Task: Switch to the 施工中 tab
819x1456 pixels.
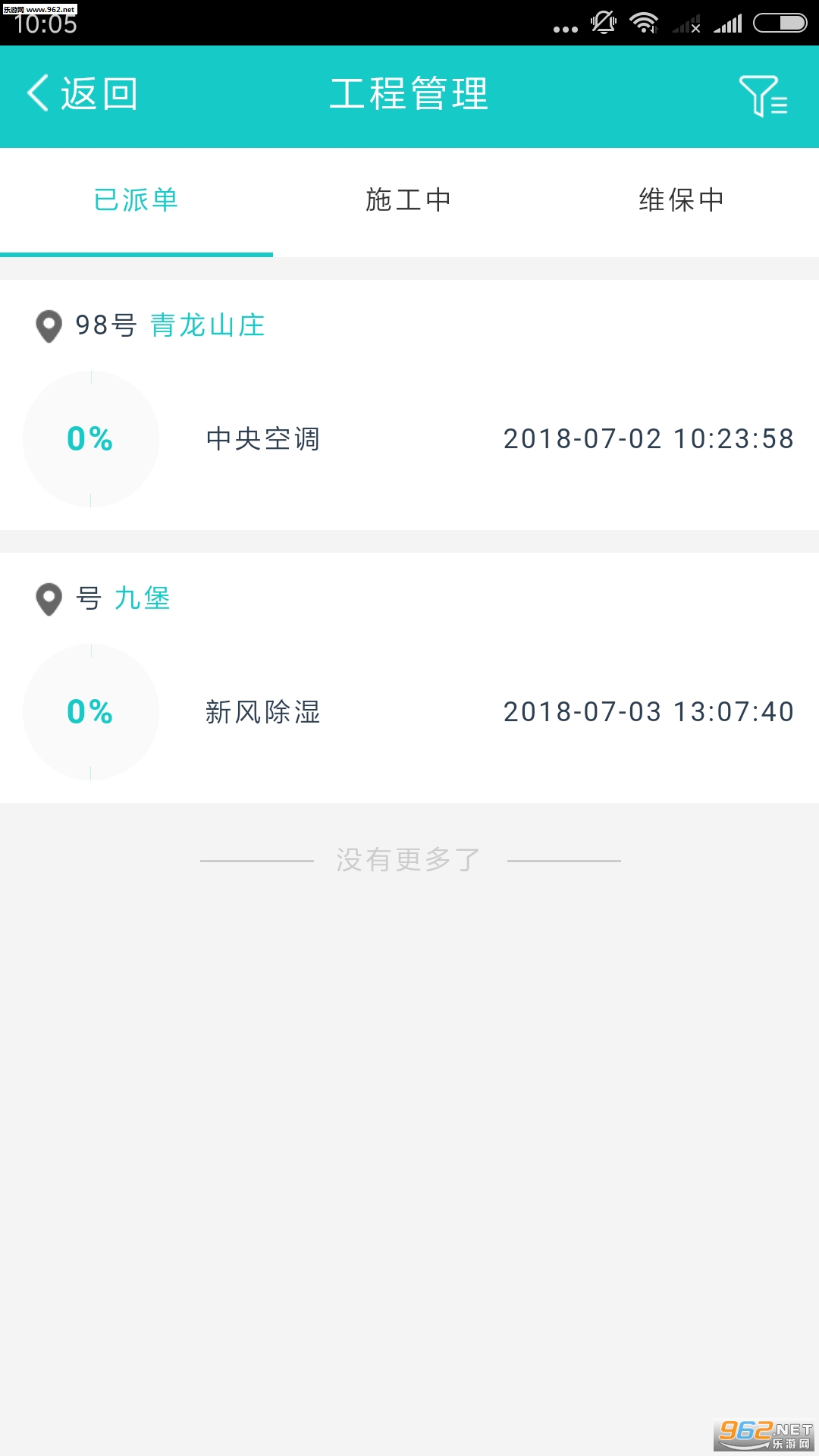Action: (x=409, y=201)
